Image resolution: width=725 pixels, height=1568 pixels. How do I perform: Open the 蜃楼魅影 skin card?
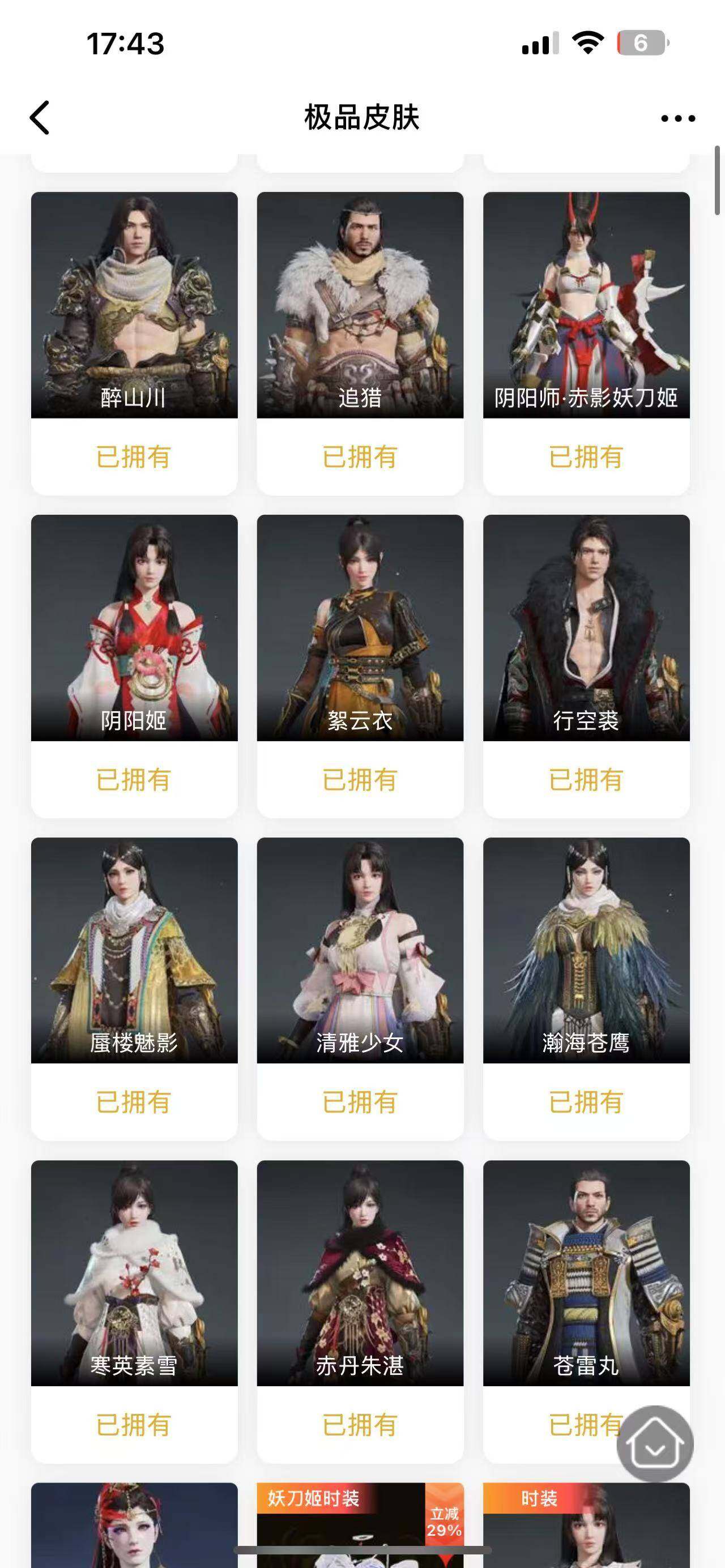pos(134,951)
